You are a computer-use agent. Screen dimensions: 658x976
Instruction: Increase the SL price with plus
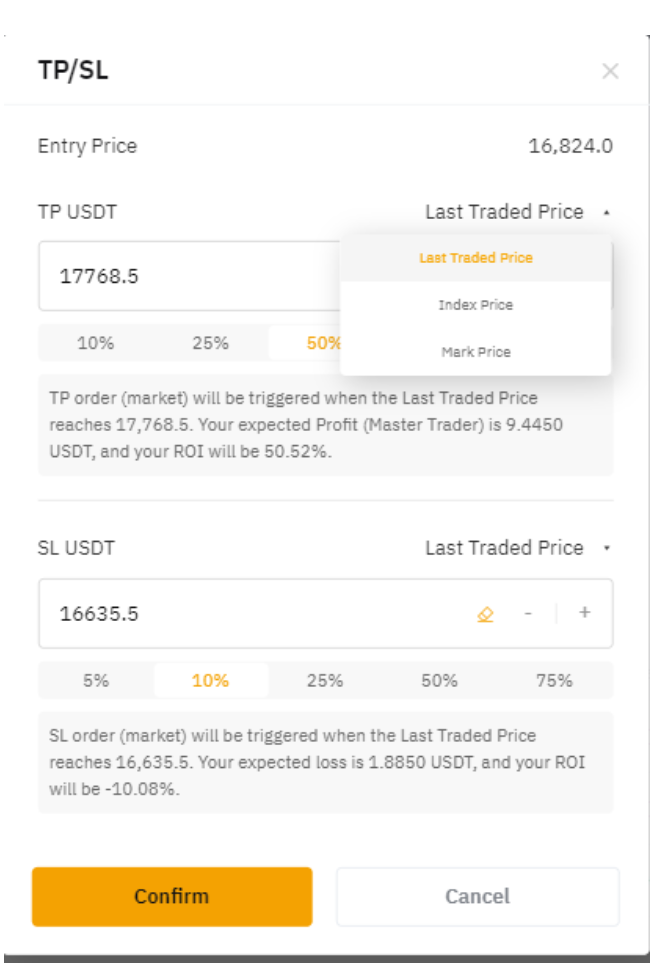(585, 613)
